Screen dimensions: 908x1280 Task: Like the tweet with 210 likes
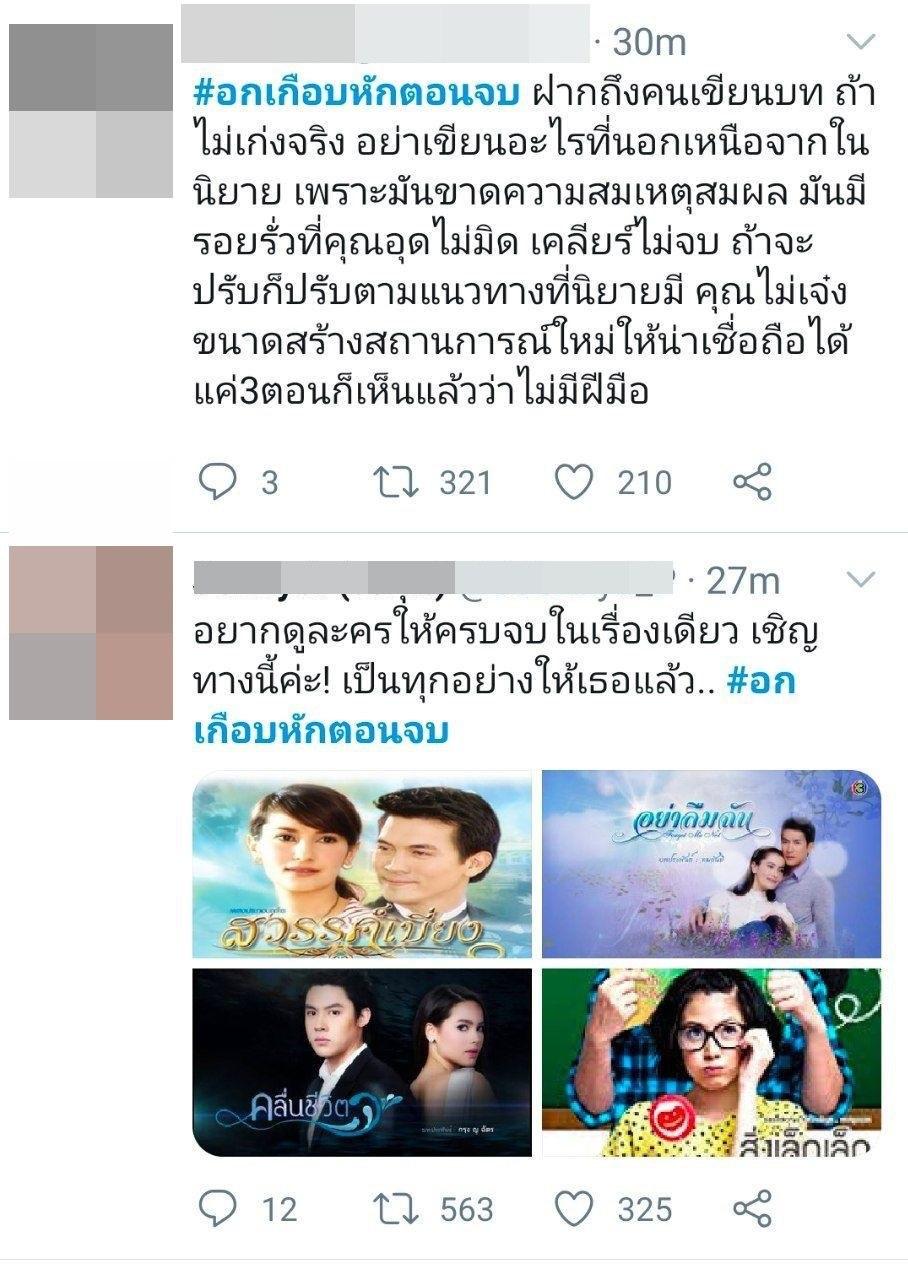tap(574, 483)
